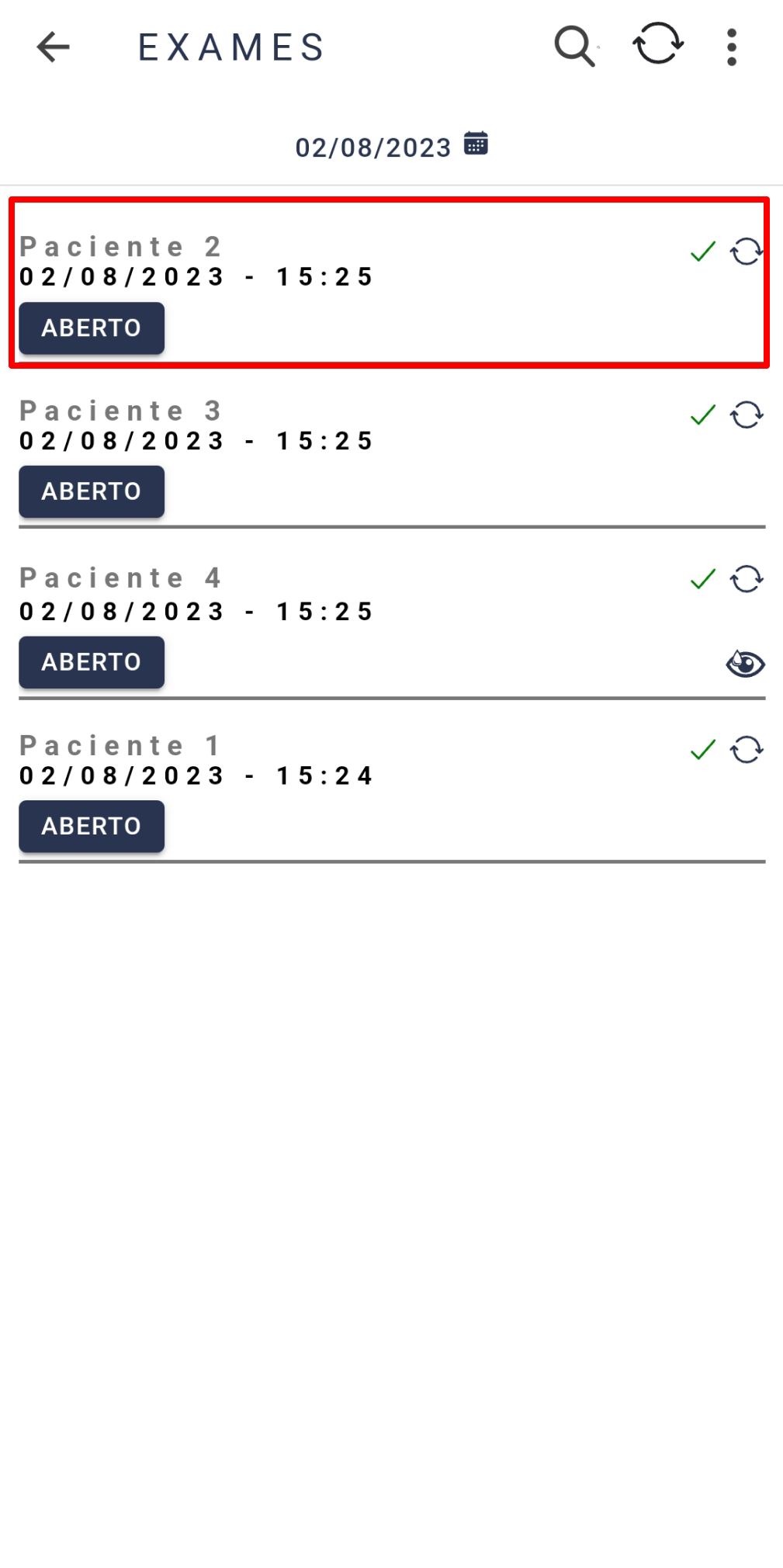Tap the Aberto button for Paciente 3
The width and height of the screenshot is (783, 1568).
[x=92, y=491]
